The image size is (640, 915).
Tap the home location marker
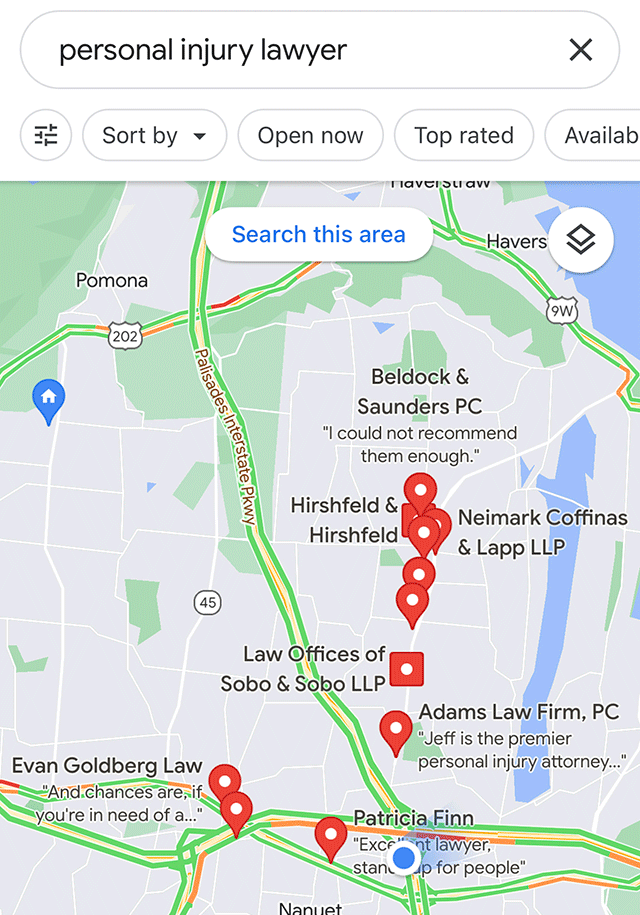[49, 399]
